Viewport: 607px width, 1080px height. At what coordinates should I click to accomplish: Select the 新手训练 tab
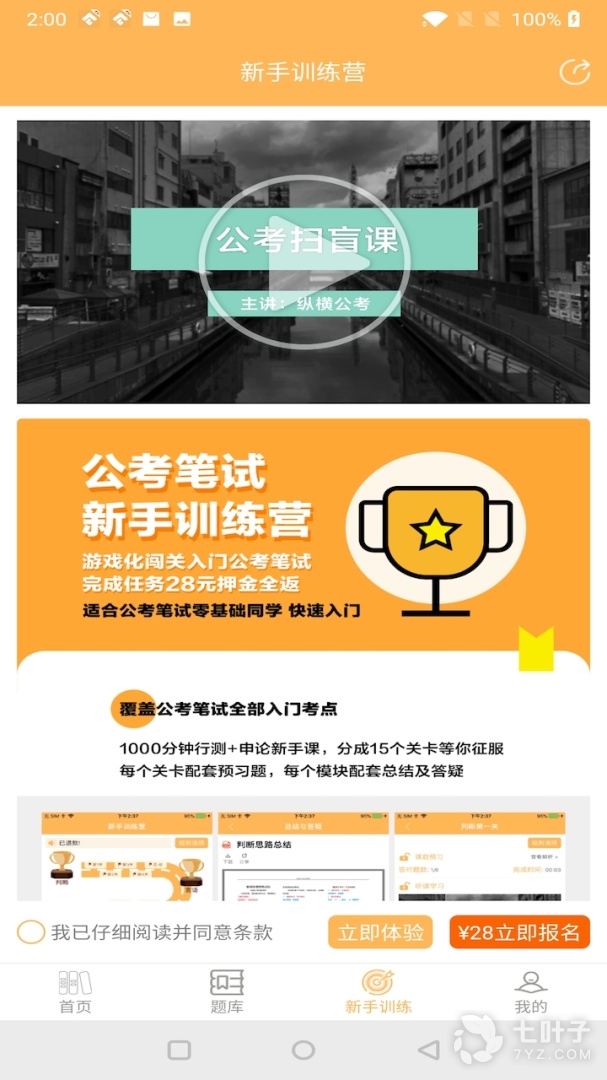pyautogui.click(x=378, y=992)
